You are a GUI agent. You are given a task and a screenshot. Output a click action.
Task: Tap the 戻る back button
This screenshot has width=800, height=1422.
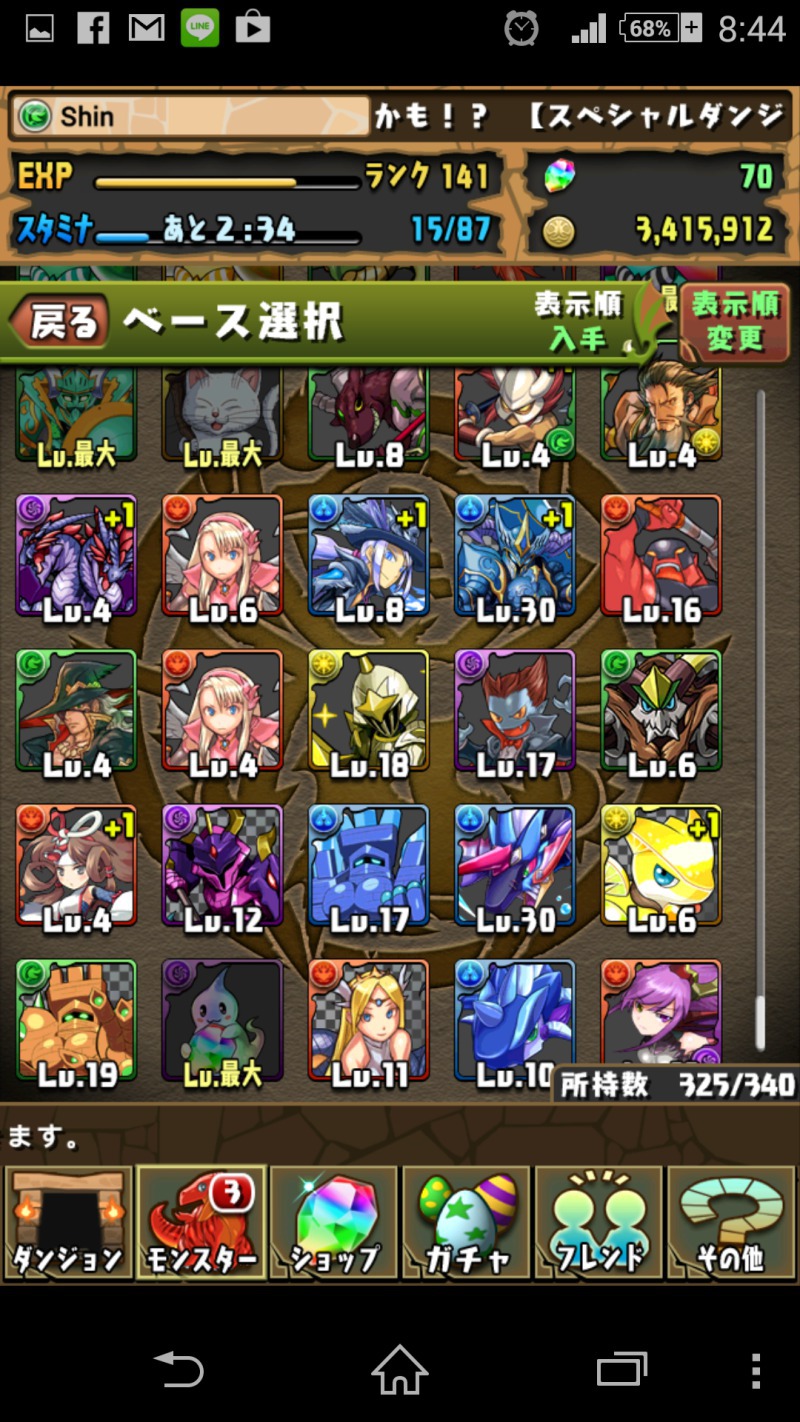pyautogui.click(x=59, y=323)
